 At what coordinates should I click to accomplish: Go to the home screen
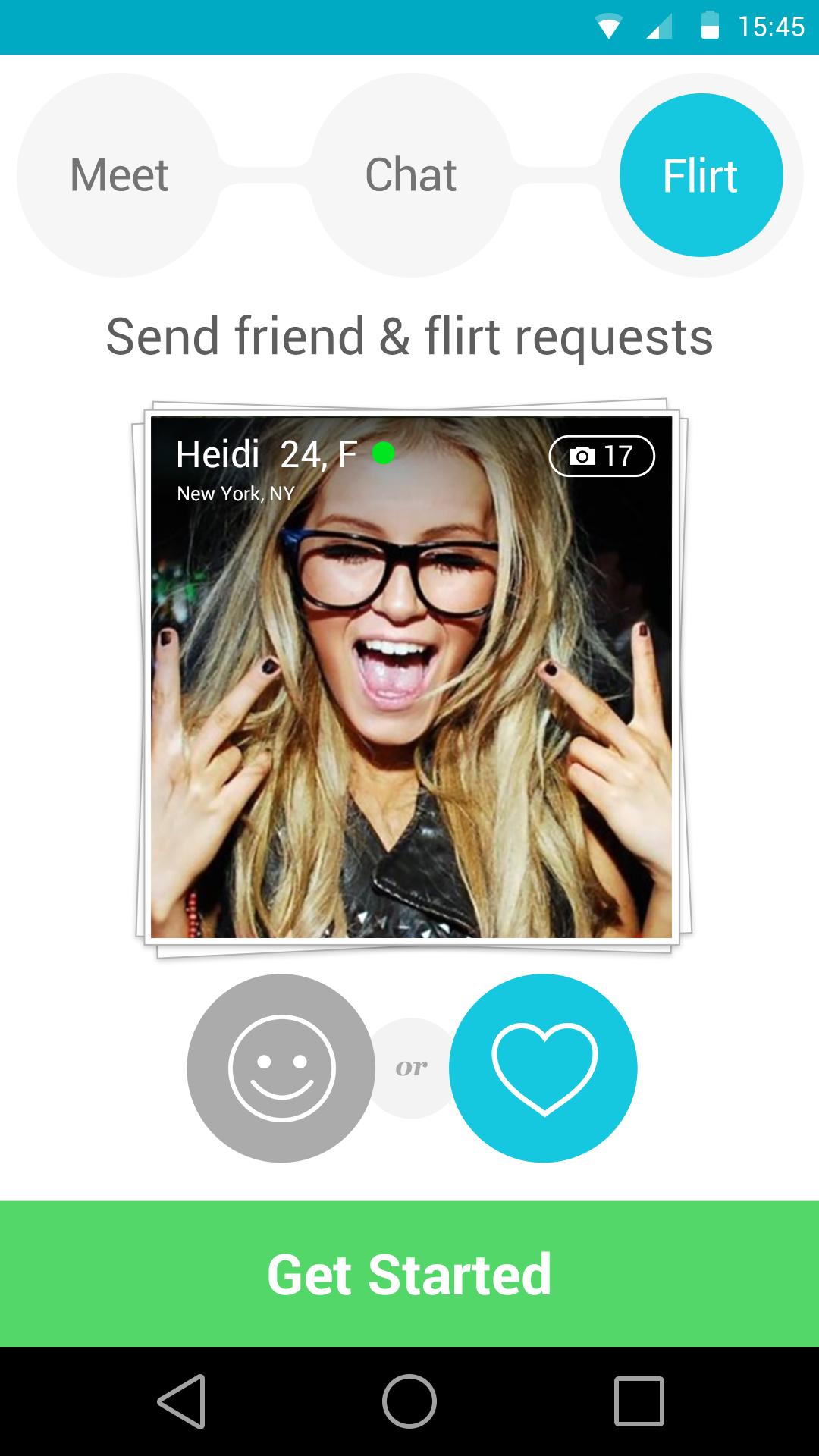pyautogui.click(x=409, y=1401)
